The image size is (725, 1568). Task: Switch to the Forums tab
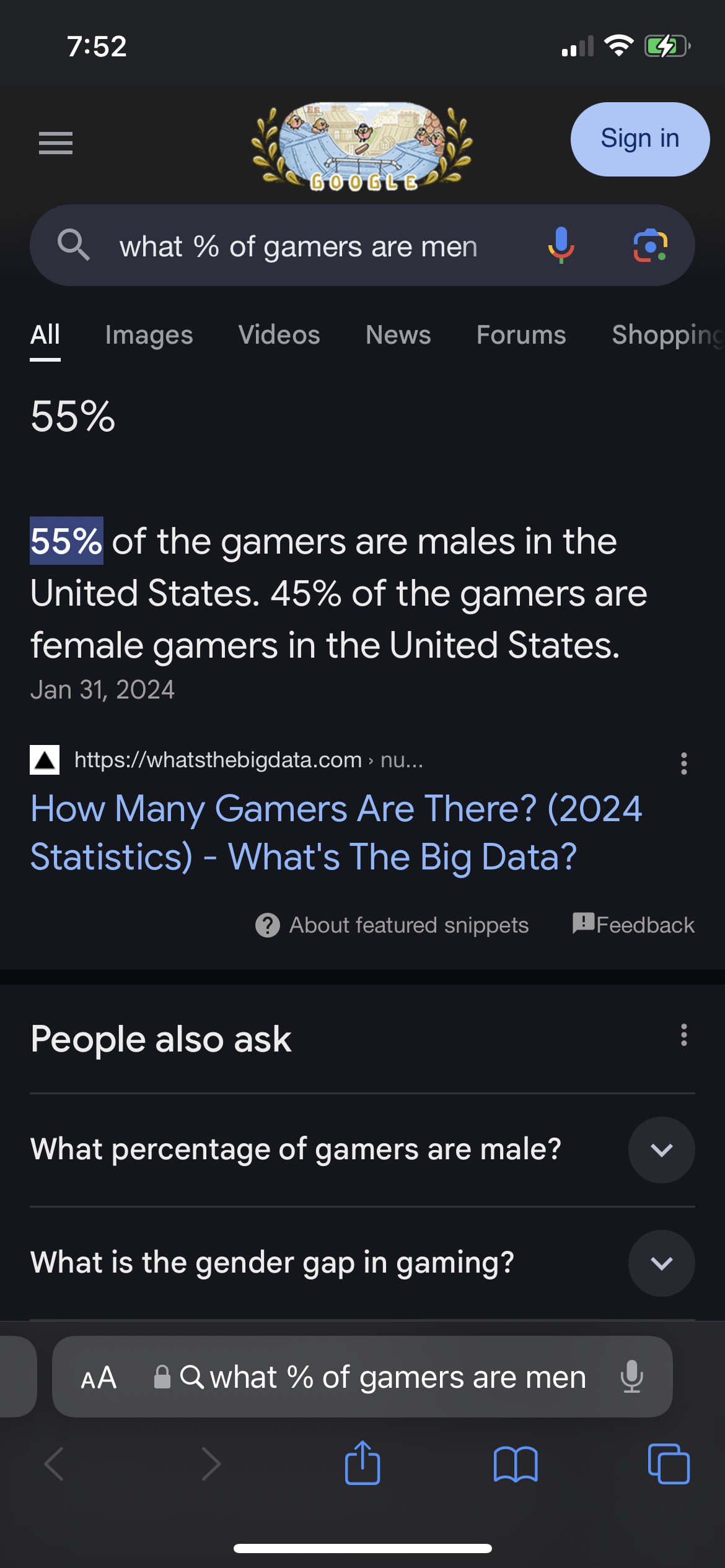click(x=521, y=335)
